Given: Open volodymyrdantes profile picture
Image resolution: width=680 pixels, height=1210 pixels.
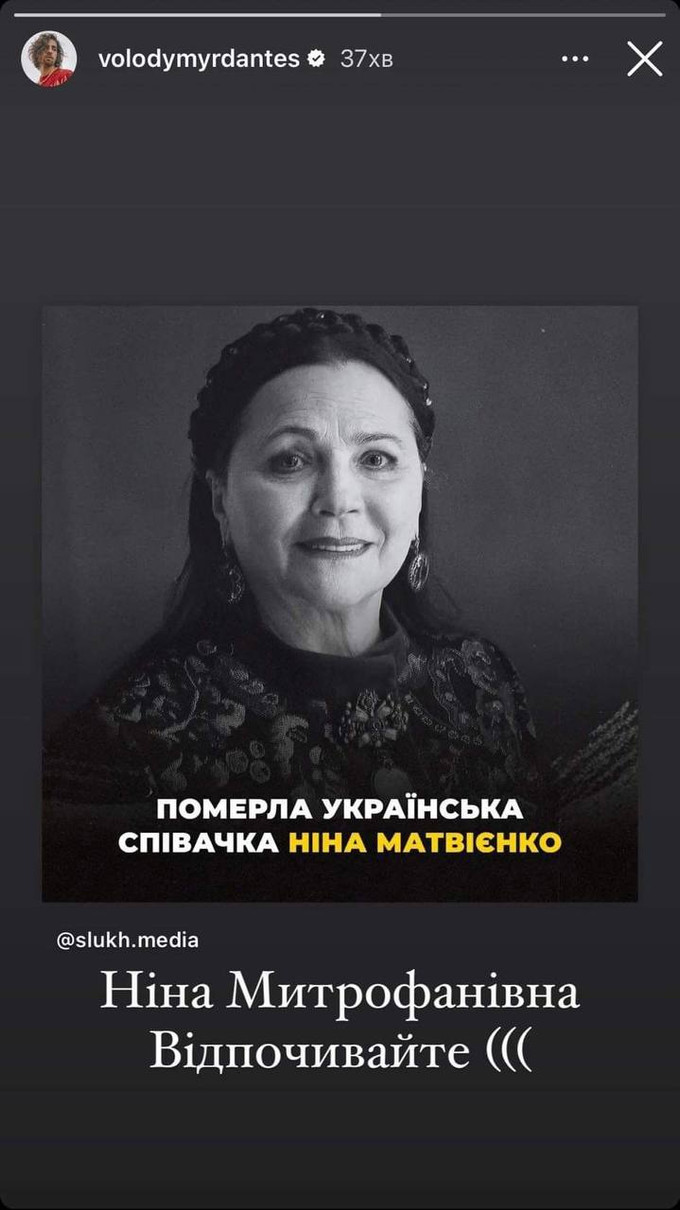Looking at the screenshot, I should pyautogui.click(x=48, y=58).
